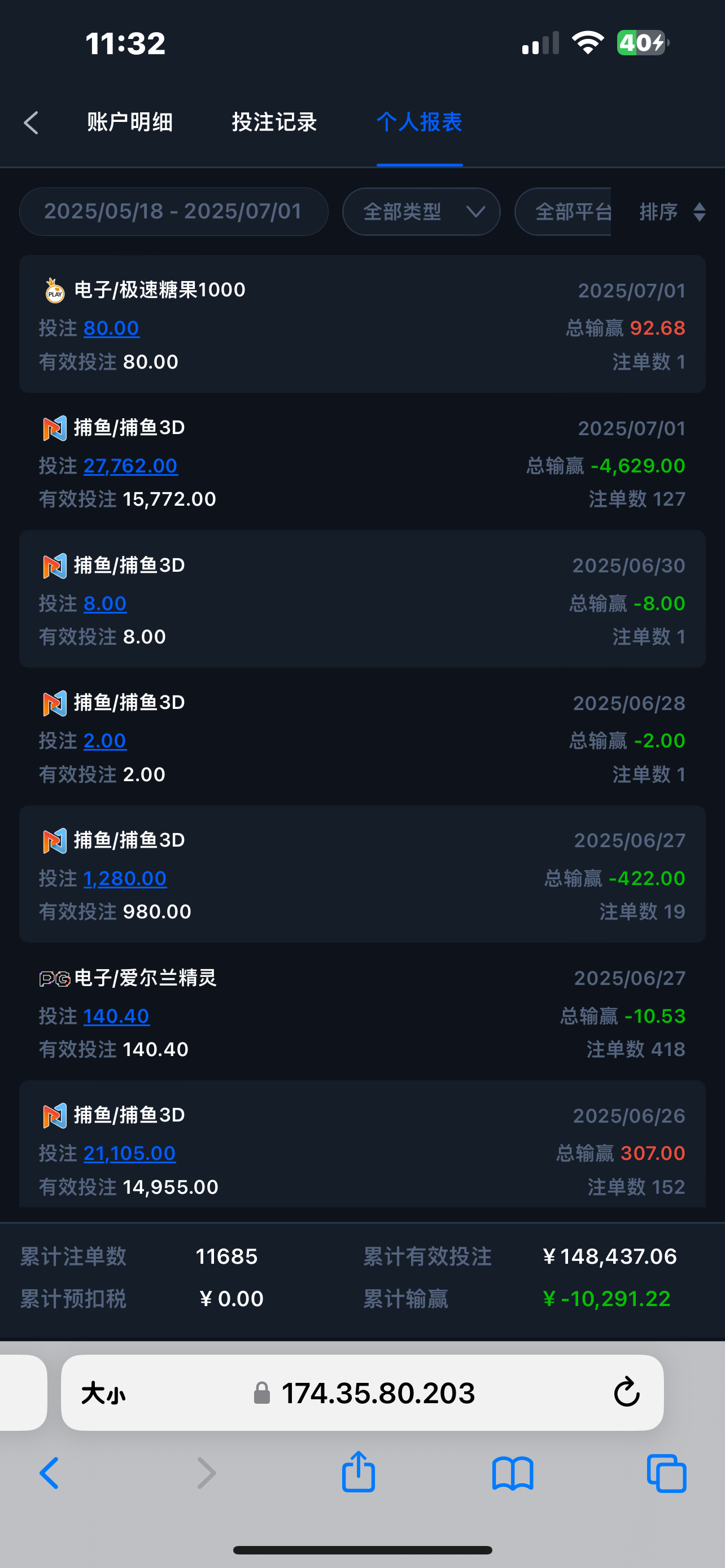The width and height of the screenshot is (725, 1568).
Task: Tap the 大小 page settings button
Action: coord(103,1392)
